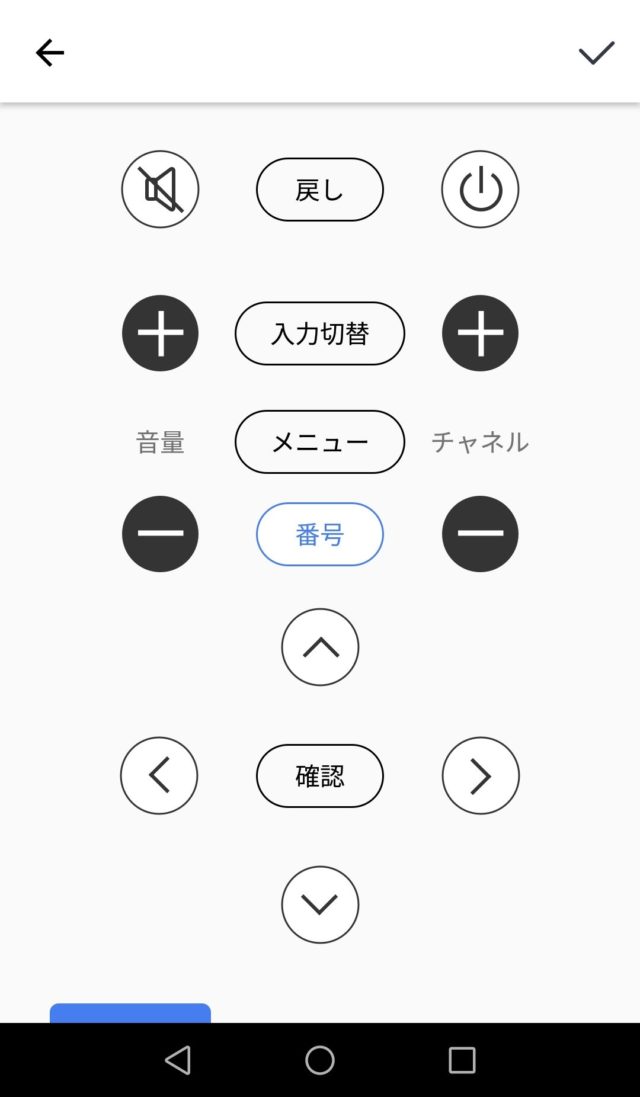Open 入力切替 input switching
Screen dimensions: 640x1097
320,333
